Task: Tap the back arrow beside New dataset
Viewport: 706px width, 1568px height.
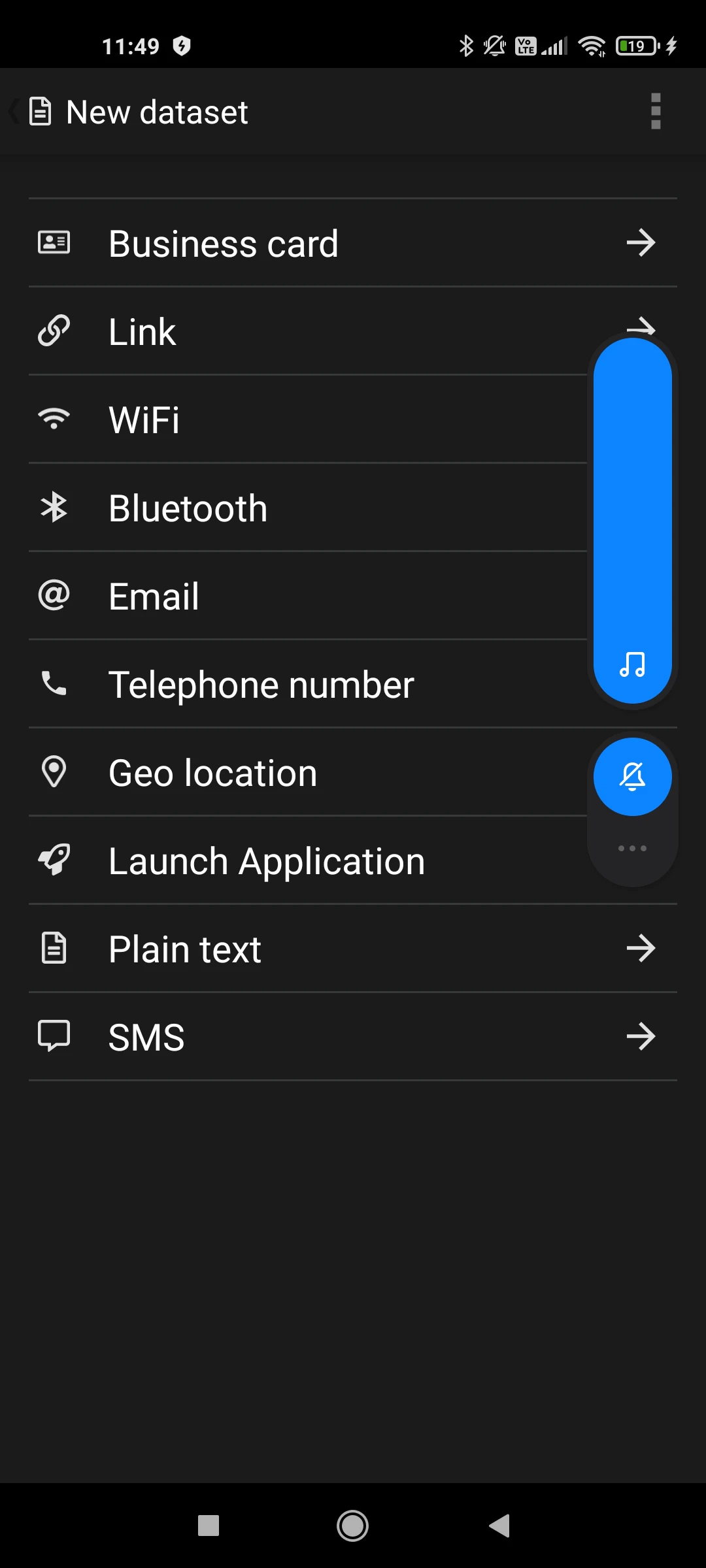Action: tap(12, 111)
